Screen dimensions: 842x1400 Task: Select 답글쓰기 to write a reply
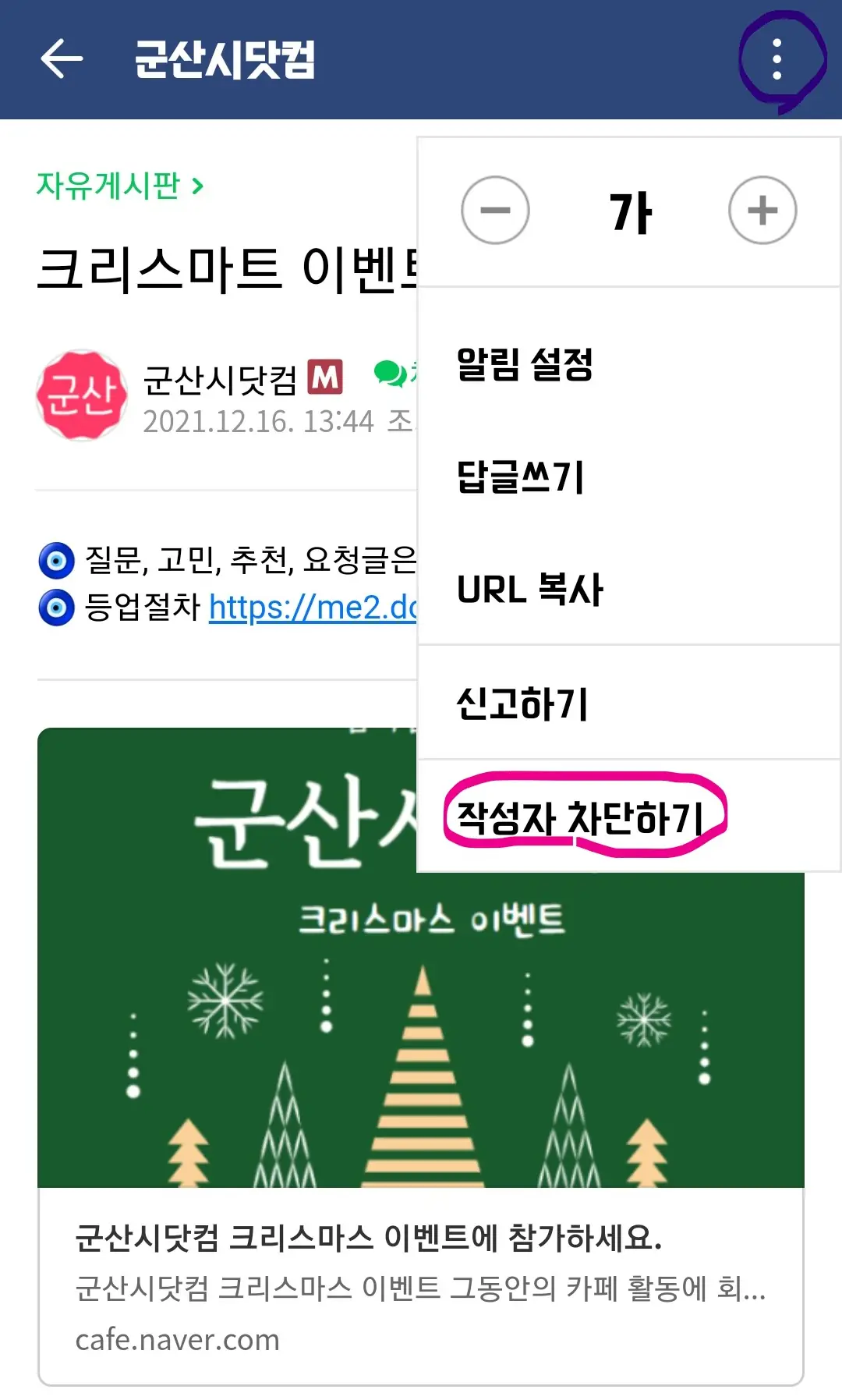[x=520, y=477]
